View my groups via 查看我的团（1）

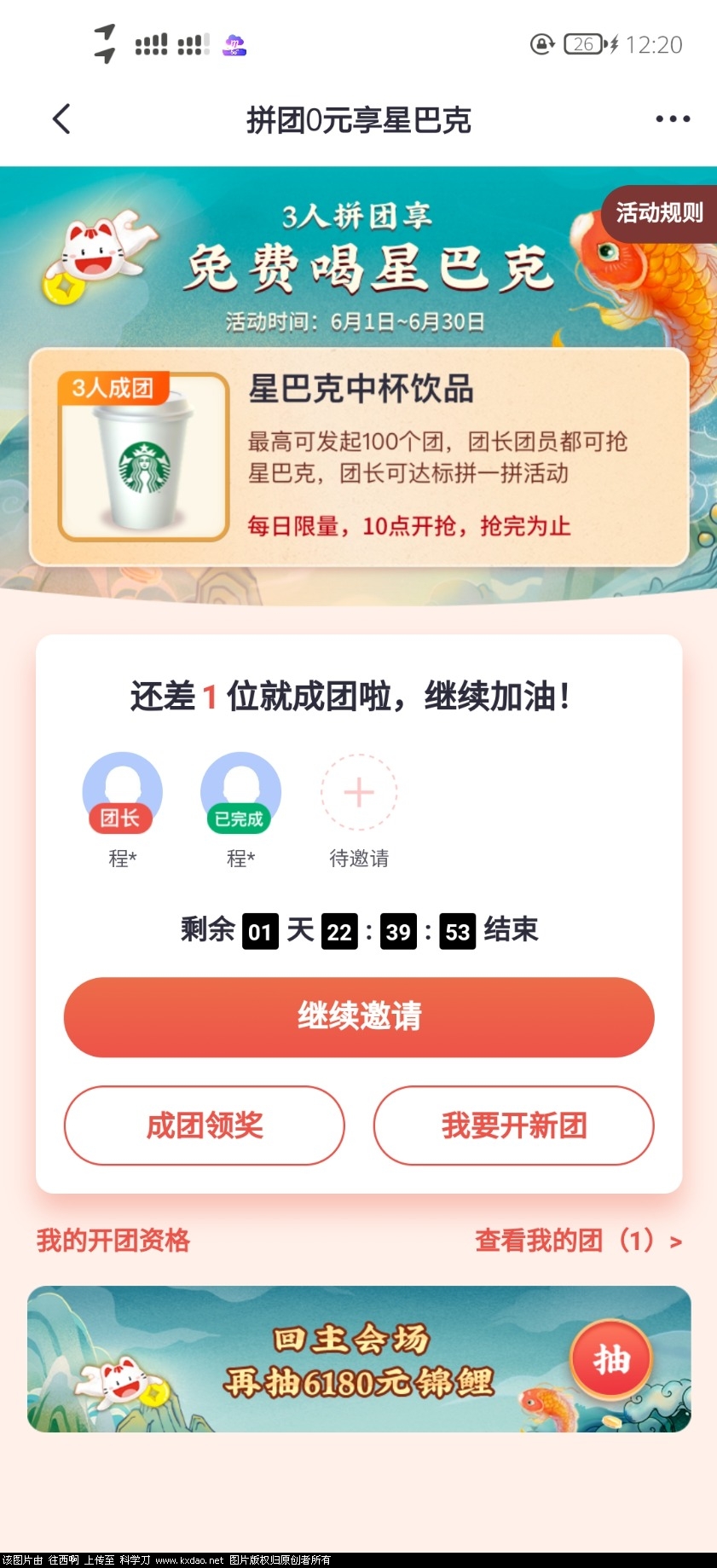click(578, 1241)
